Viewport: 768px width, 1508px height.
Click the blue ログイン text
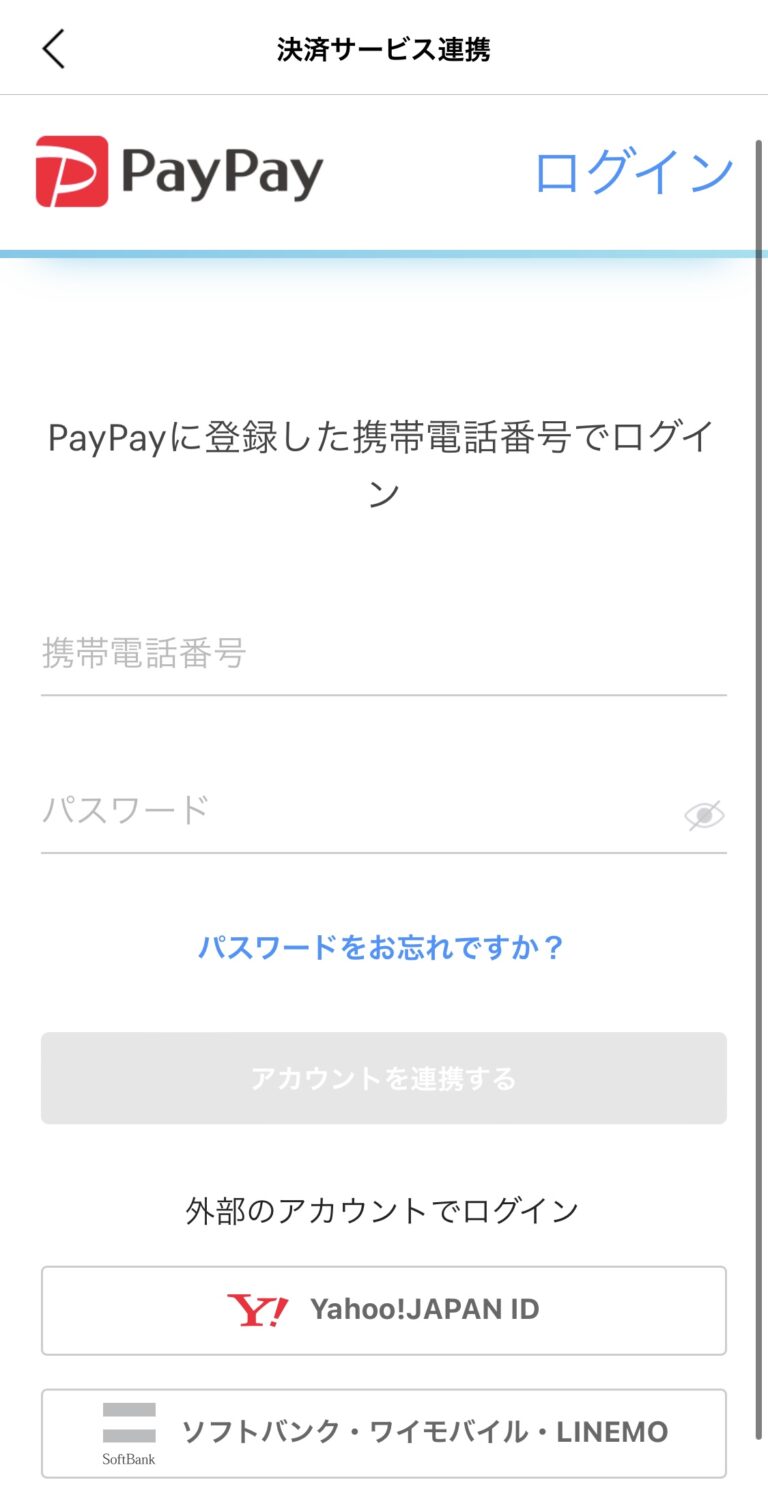634,172
